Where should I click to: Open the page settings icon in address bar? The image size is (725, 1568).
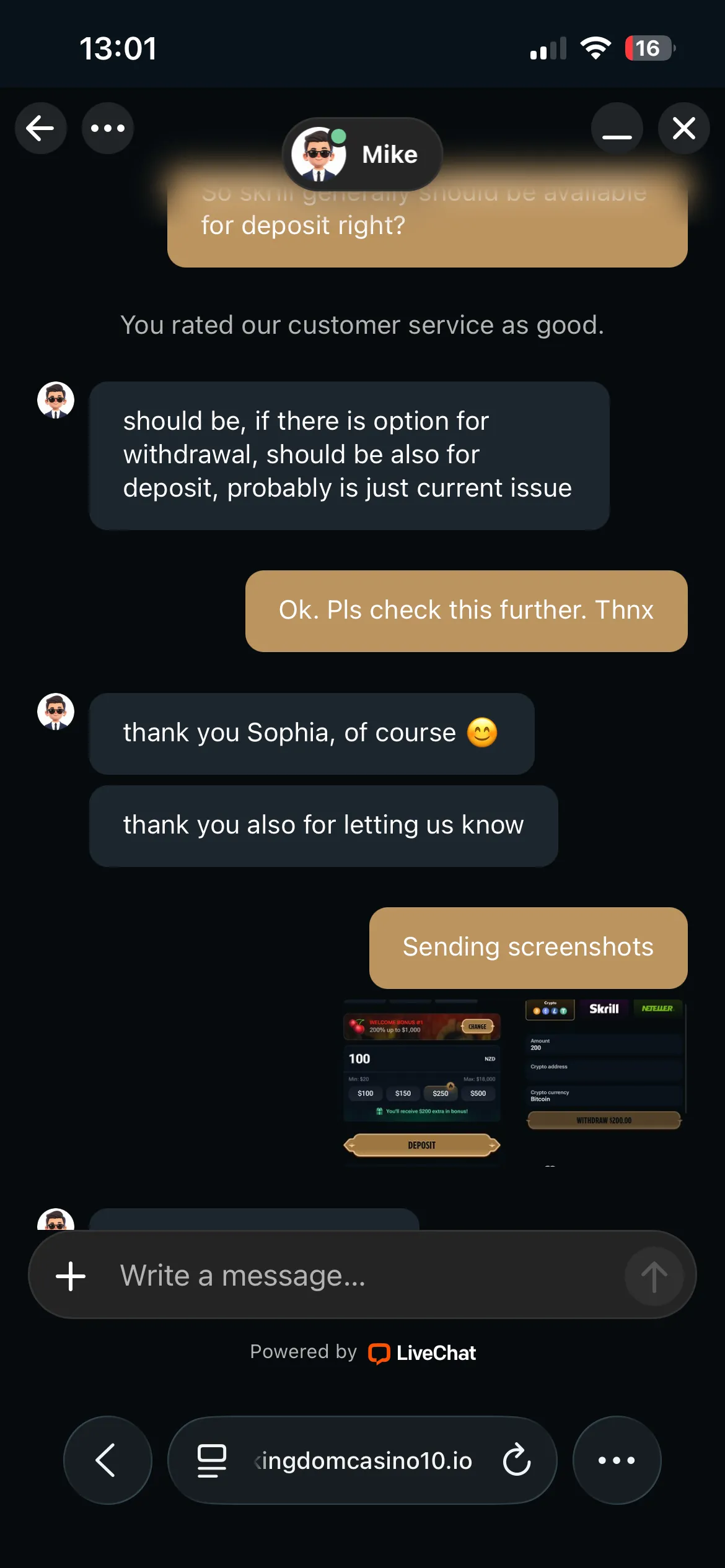(211, 1460)
